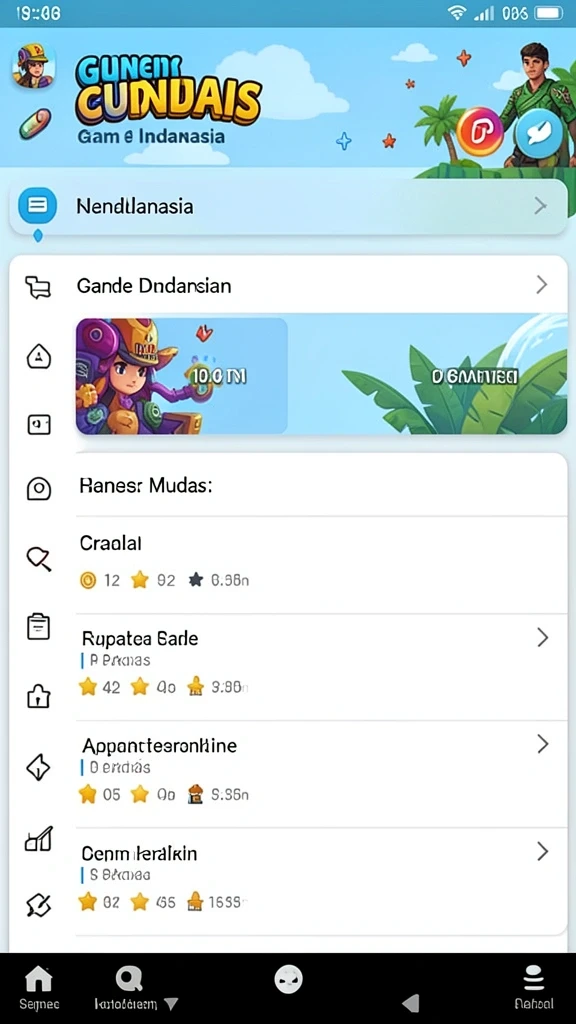The width and height of the screenshot is (576, 1024).
Task: Tap the round face button in bottom bar
Action: pyautogui.click(x=288, y=980)
